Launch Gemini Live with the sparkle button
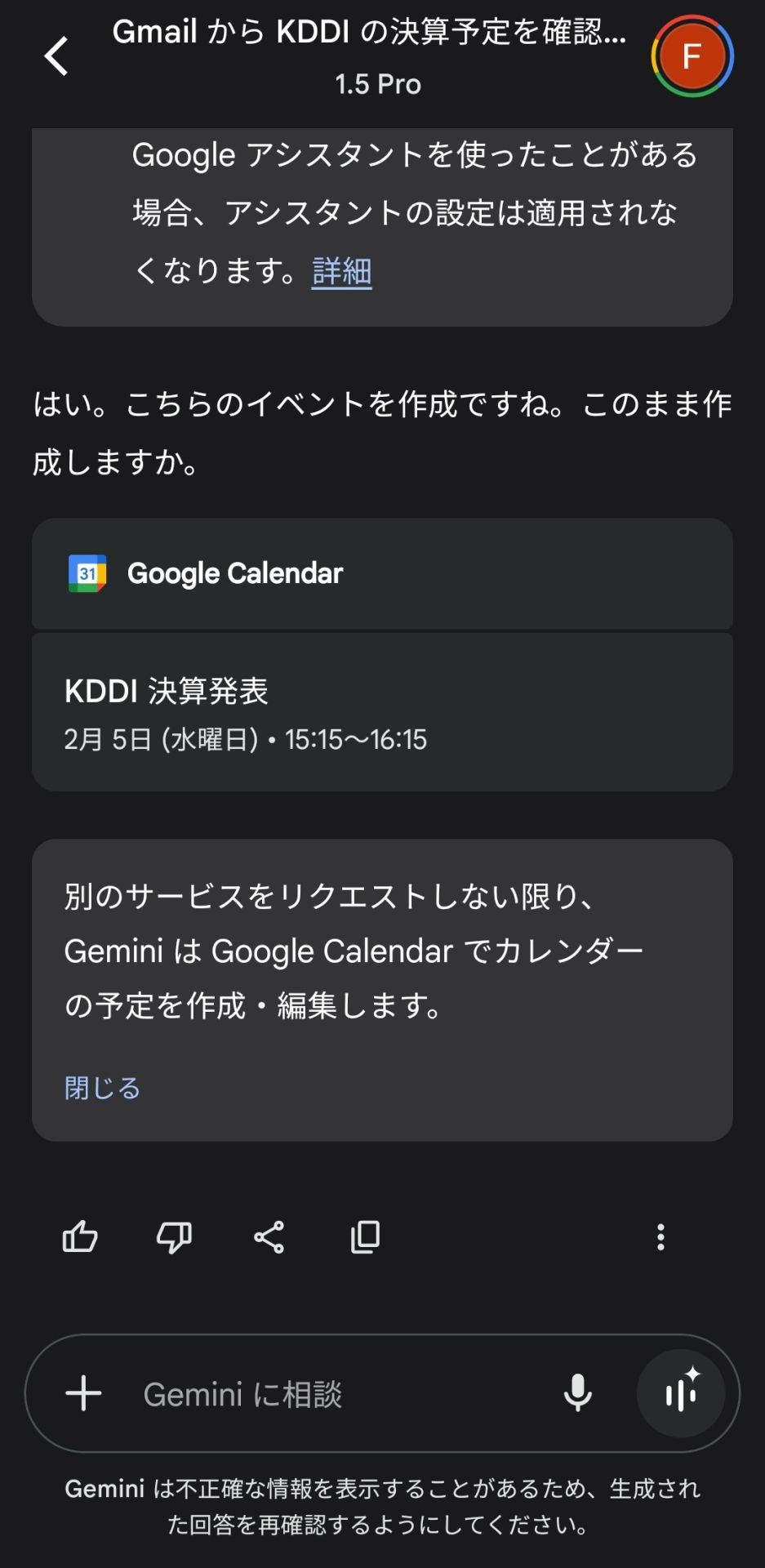765x1568 pixels. [x=681, y=1393]
